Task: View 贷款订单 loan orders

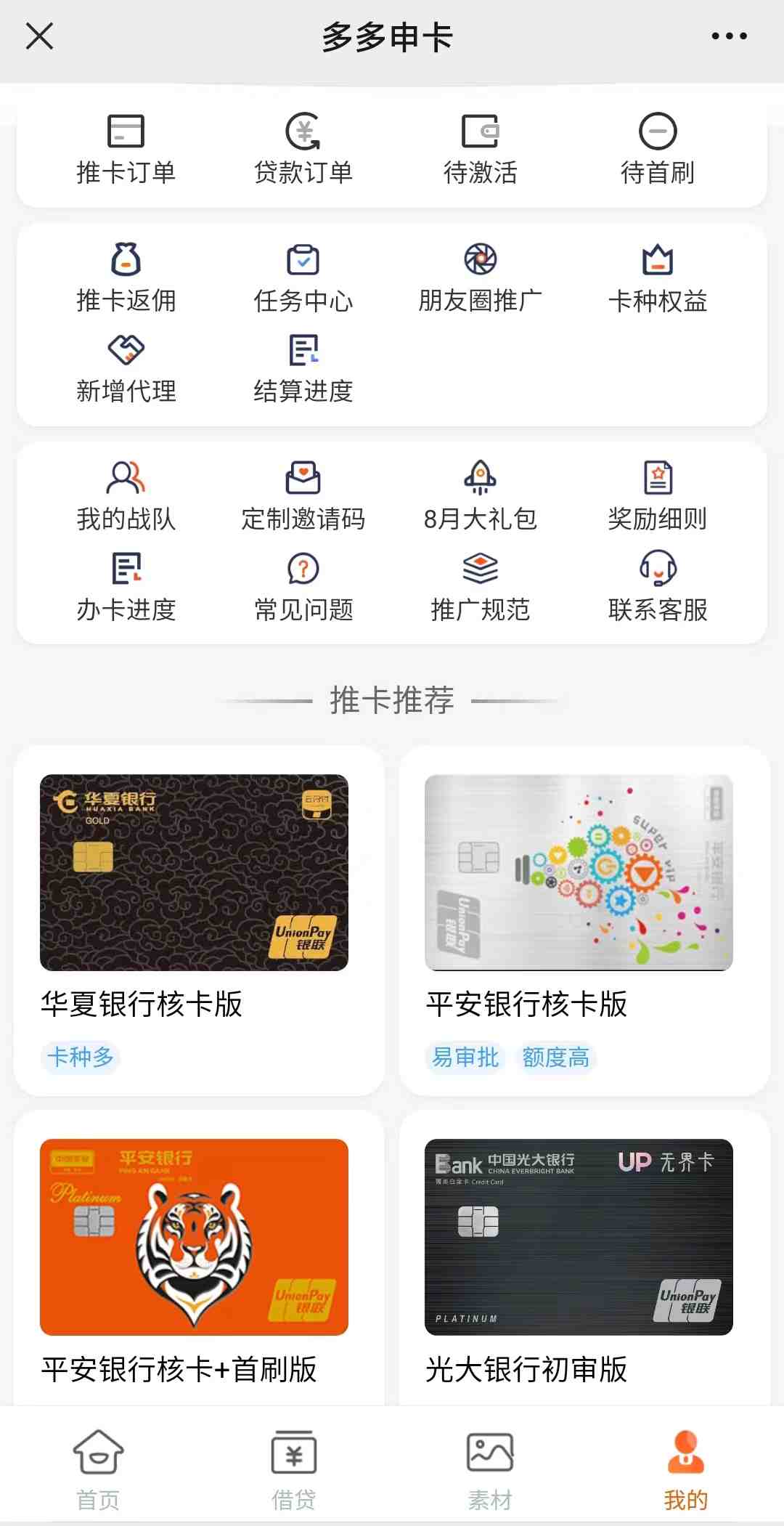Action: point(303,150)
